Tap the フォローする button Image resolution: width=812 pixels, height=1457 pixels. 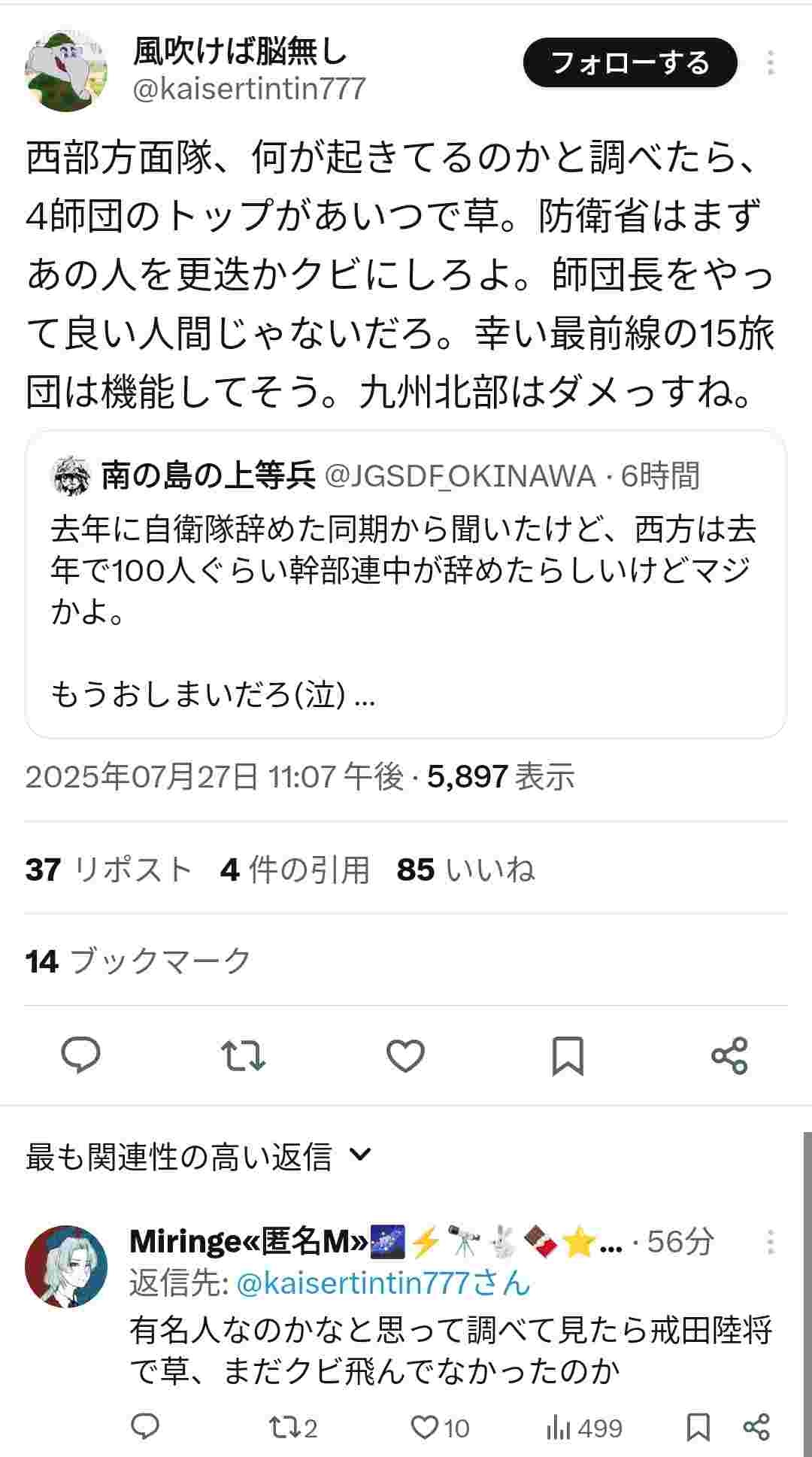(x=629, y=62)
